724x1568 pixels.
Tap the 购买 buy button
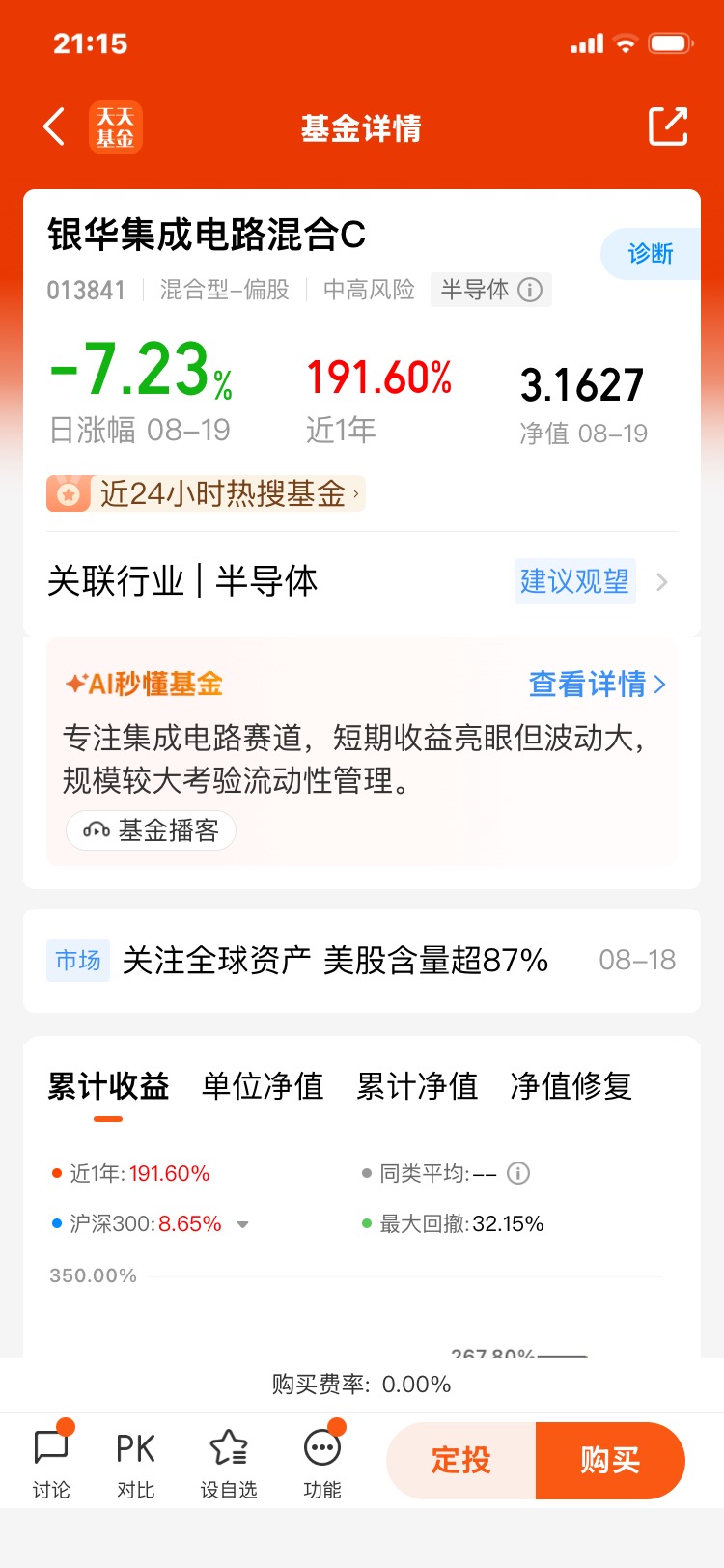[610, 1460]
